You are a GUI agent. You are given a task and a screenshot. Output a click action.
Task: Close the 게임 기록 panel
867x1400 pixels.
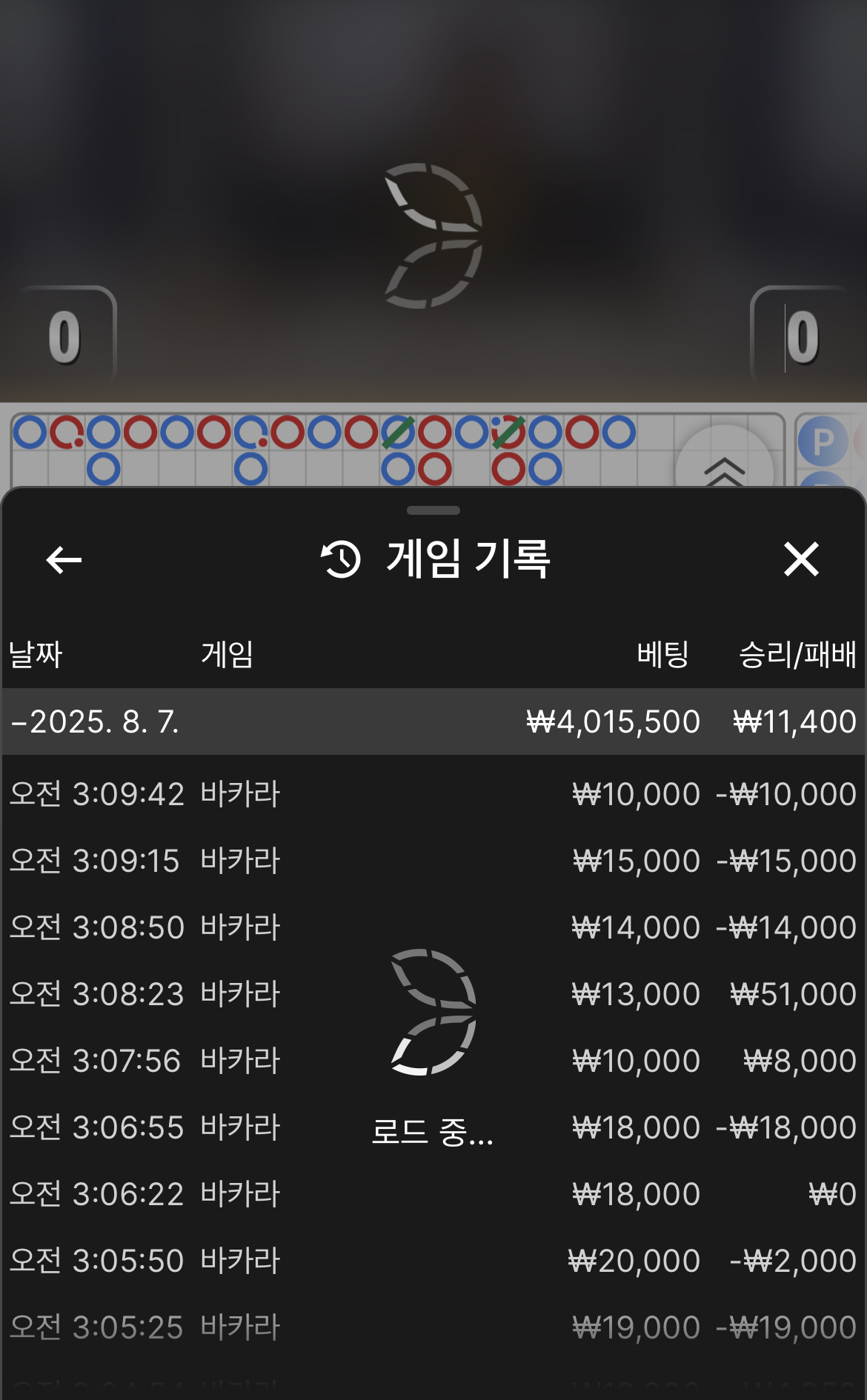pyautogui.click(x=801, y=559)
